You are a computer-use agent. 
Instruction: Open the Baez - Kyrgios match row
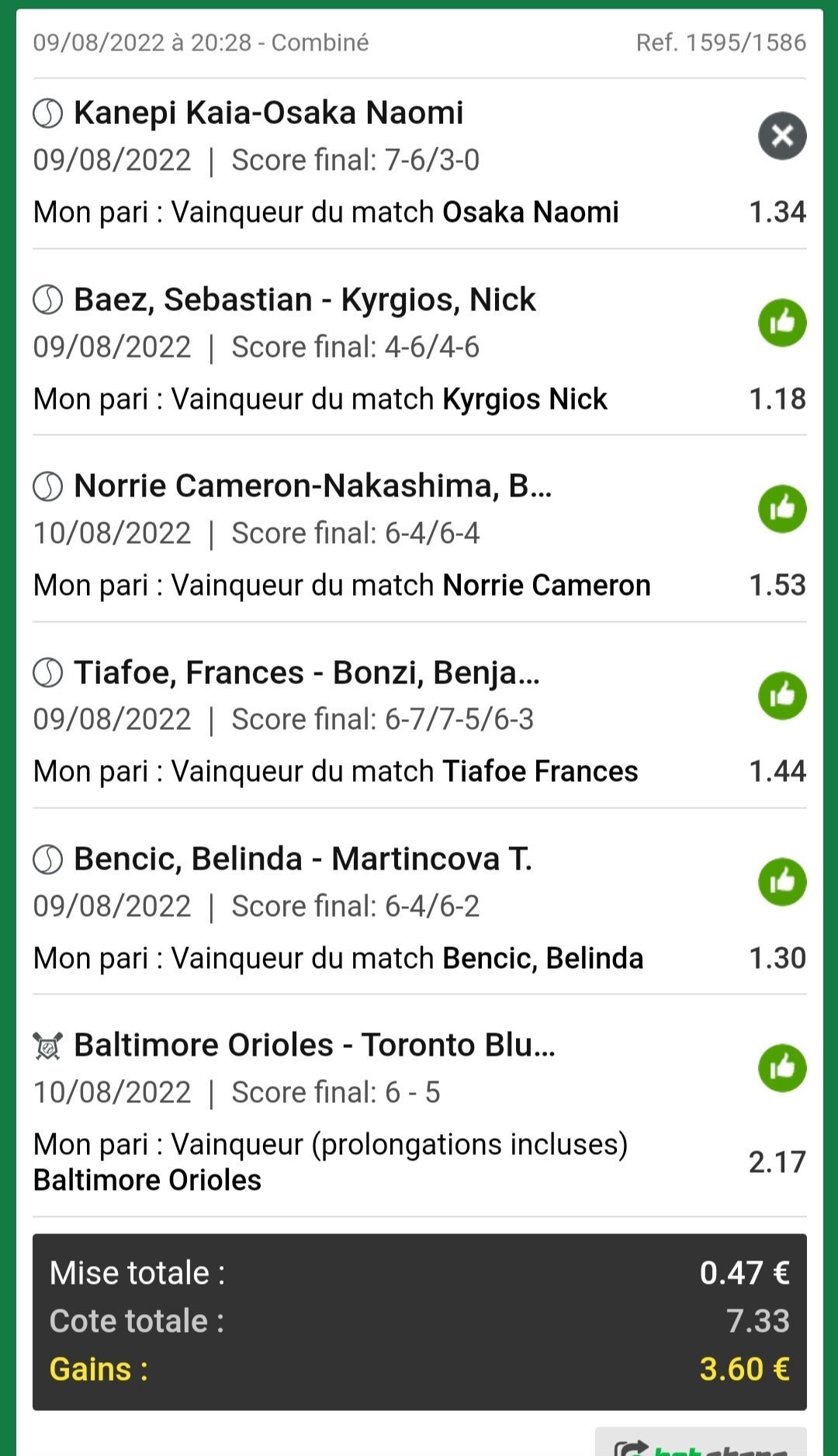[x=419, y=342]
